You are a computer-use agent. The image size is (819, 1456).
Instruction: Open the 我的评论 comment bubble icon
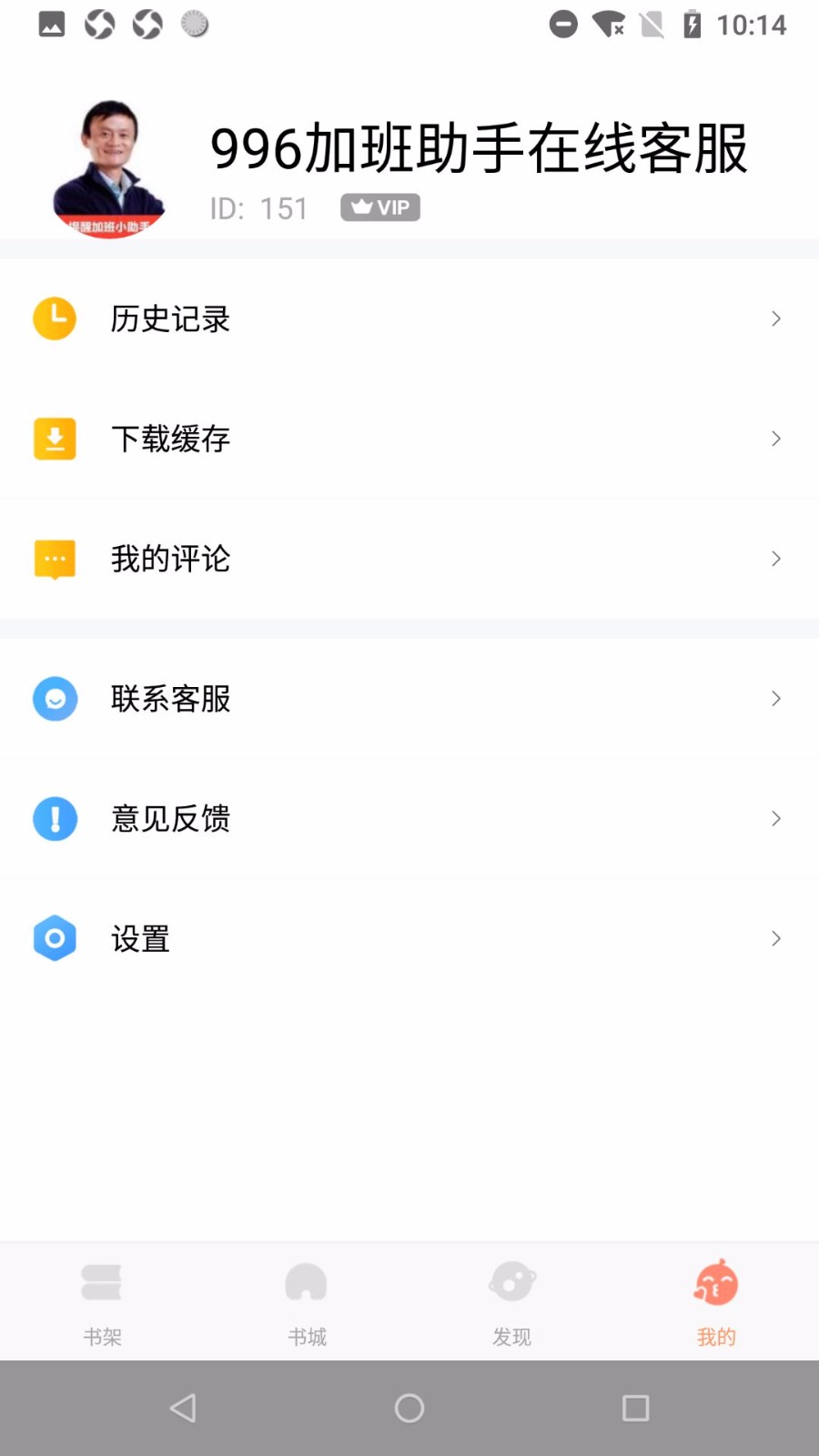point(55,559)
